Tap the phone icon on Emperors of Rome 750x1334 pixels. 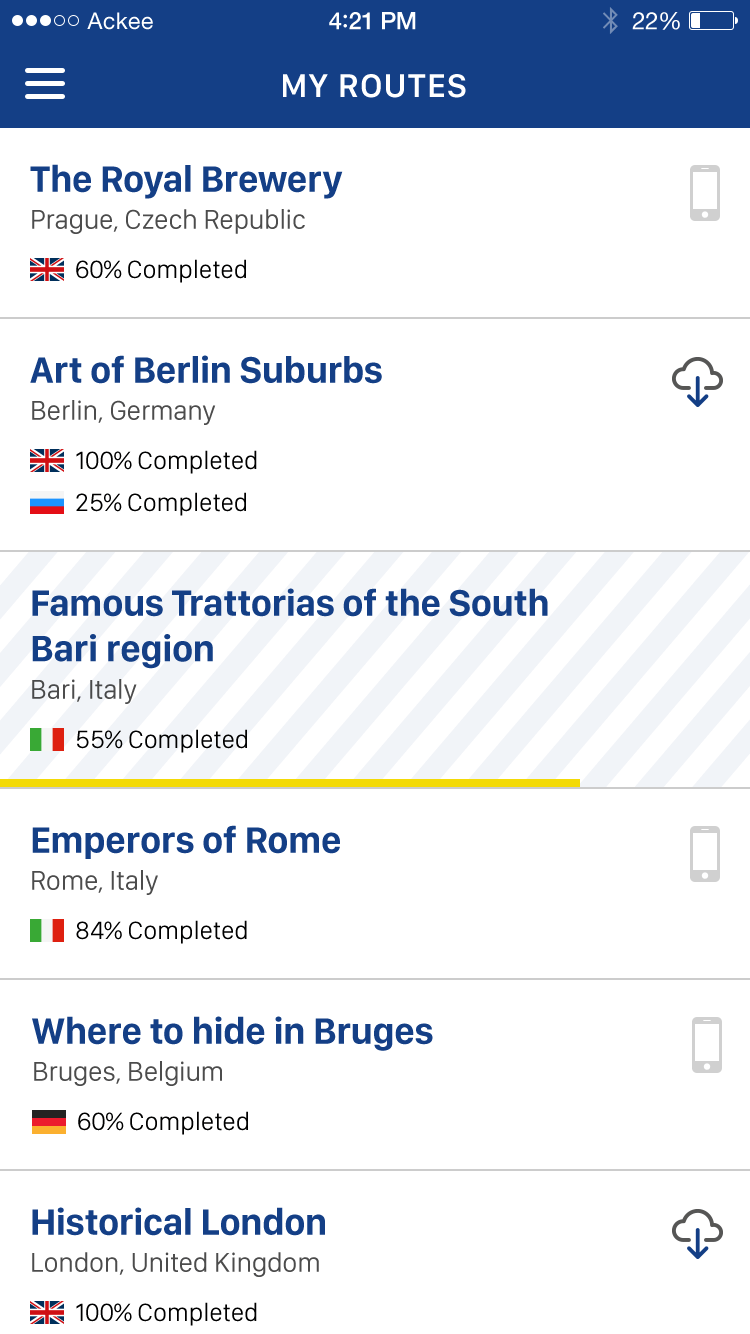tap(705, 854)
